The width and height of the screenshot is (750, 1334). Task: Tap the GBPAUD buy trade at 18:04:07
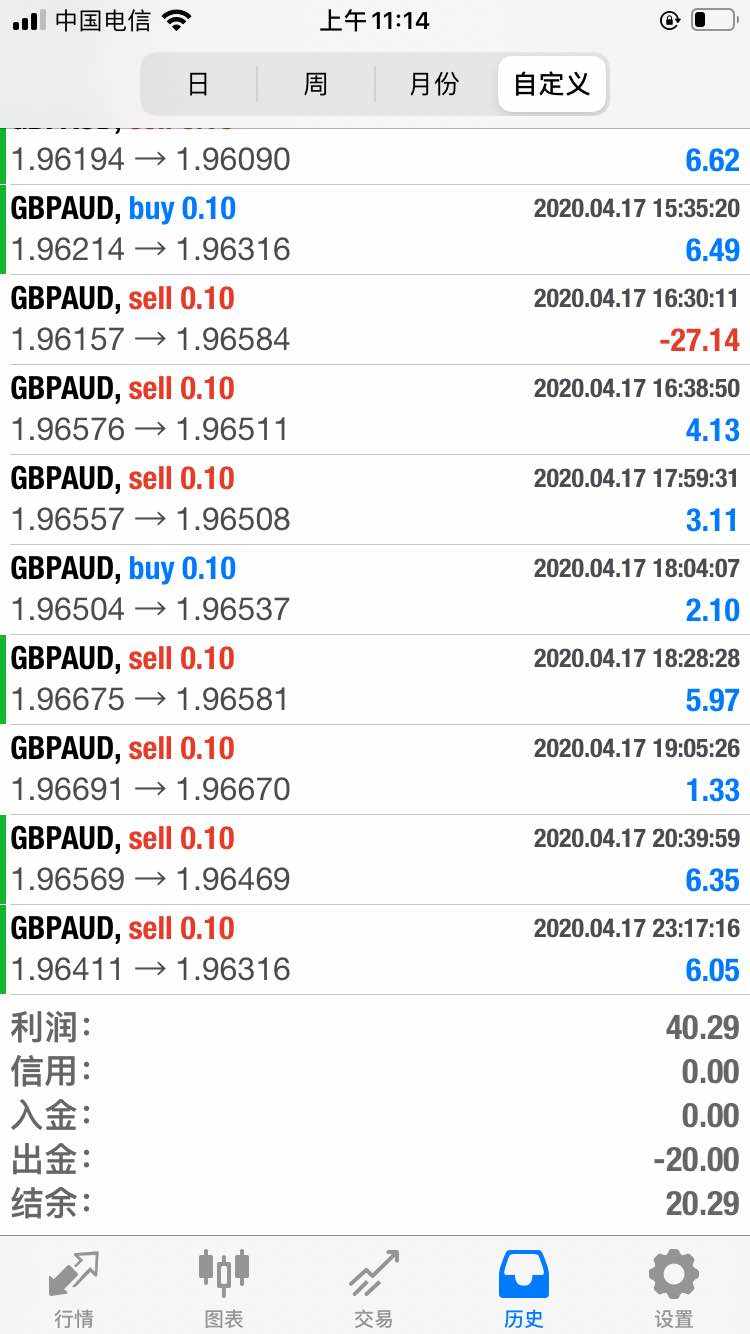tap(375, 589)
